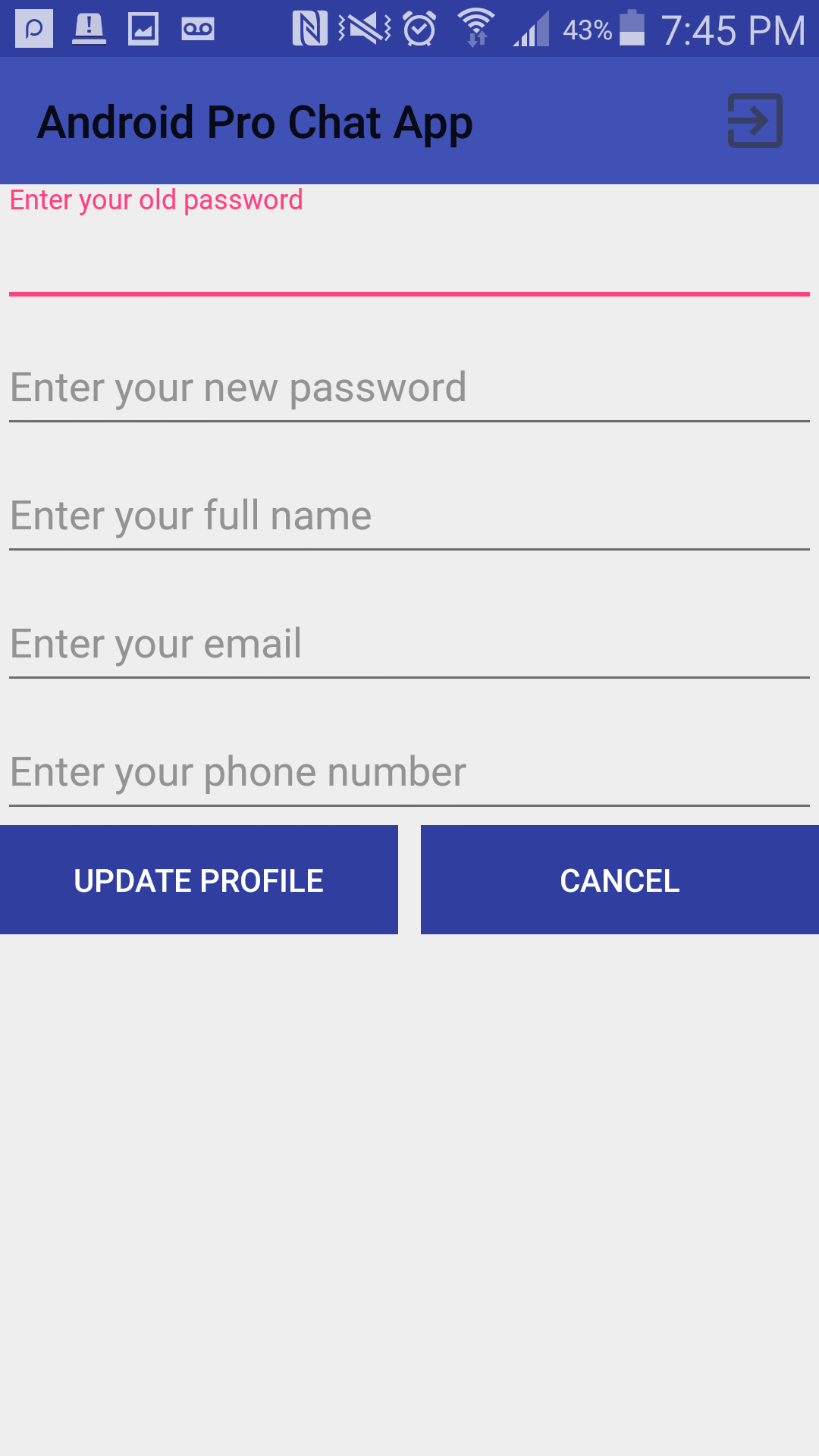Cancel the profile update
This screenshot has height=1456, width=819.
[620, 880]
